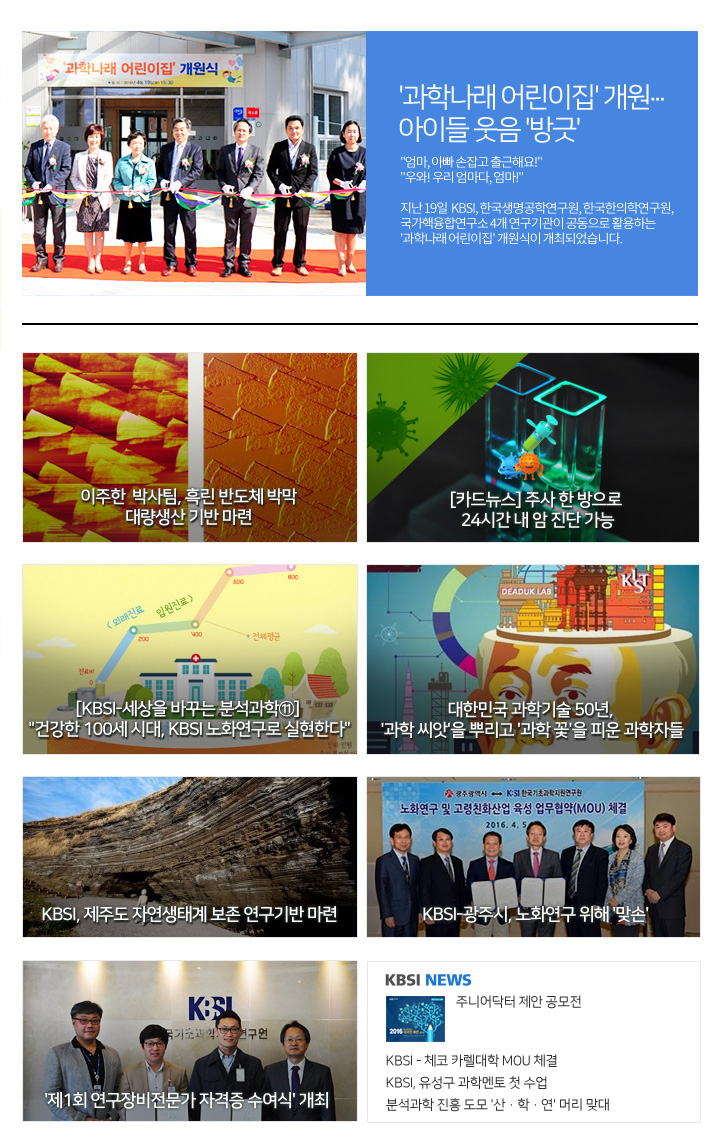Open the 이주한 박사팀 흑린 반도체 박막 article
The width and height of the screenshot is (720, 1138).
click(x=189, y=447)
